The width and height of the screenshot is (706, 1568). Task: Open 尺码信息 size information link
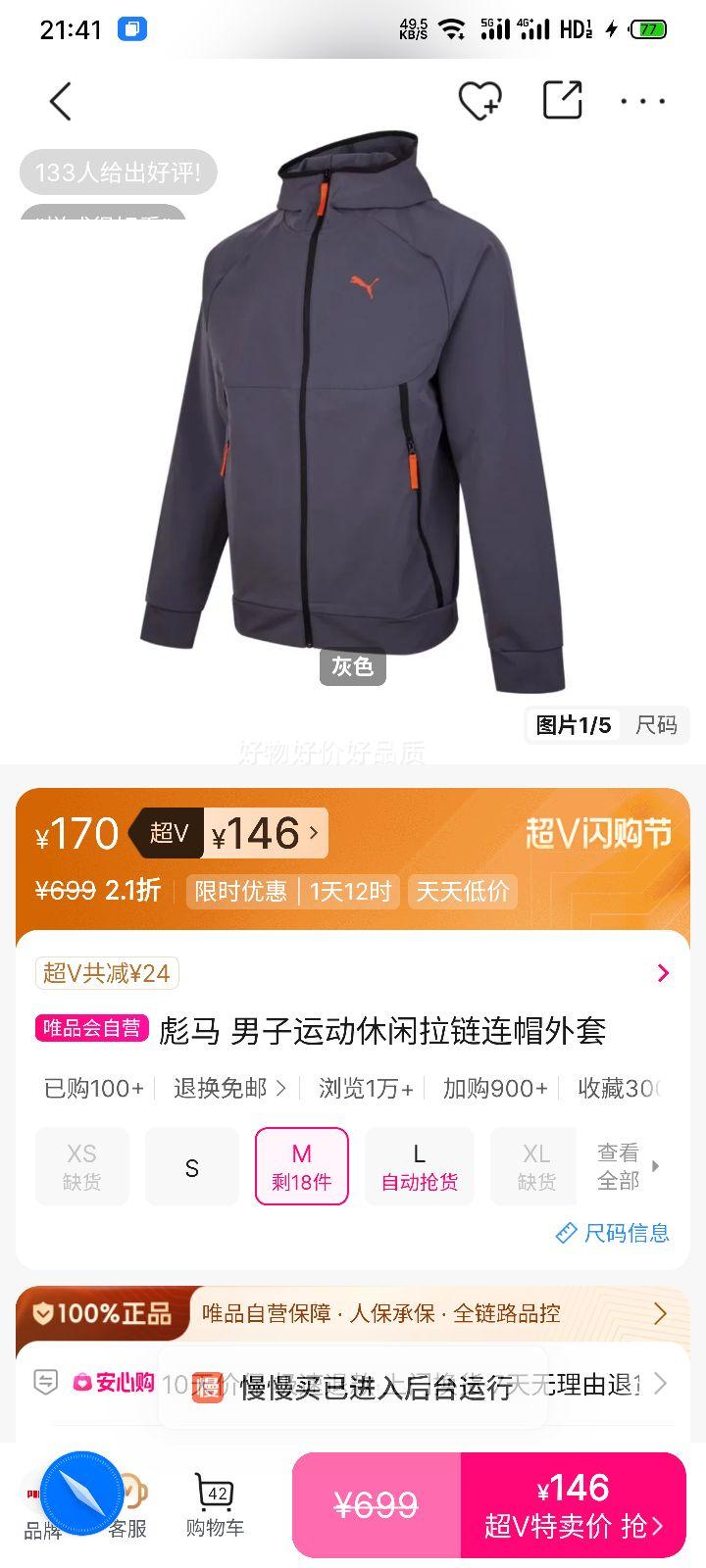click(x=618, y=1233)
